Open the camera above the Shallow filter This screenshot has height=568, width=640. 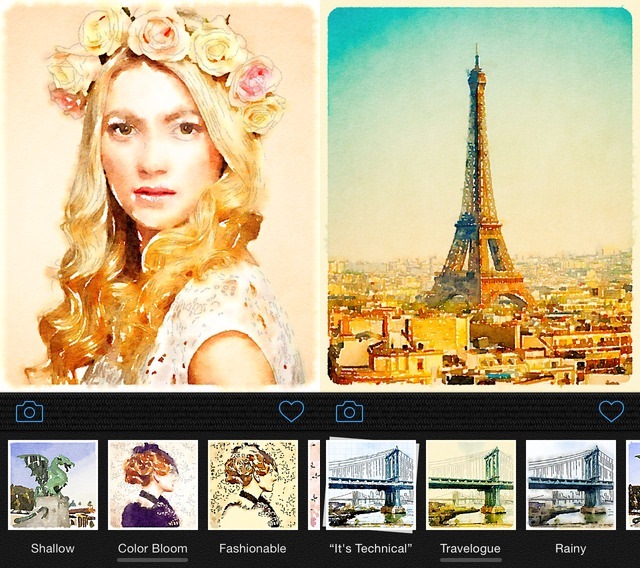tap(30, 411)
